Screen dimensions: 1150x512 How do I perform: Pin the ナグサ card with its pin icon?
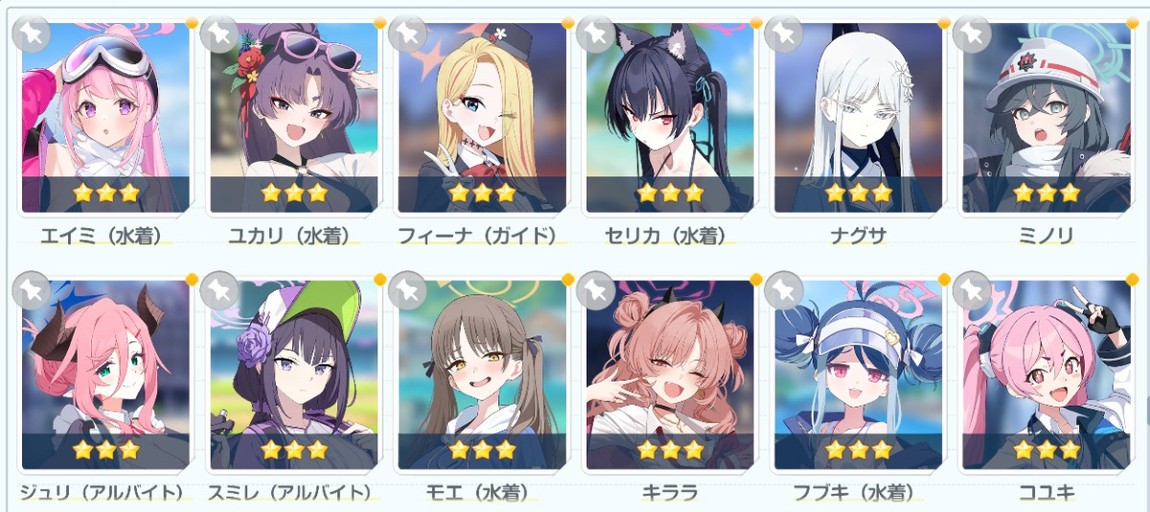783,33
